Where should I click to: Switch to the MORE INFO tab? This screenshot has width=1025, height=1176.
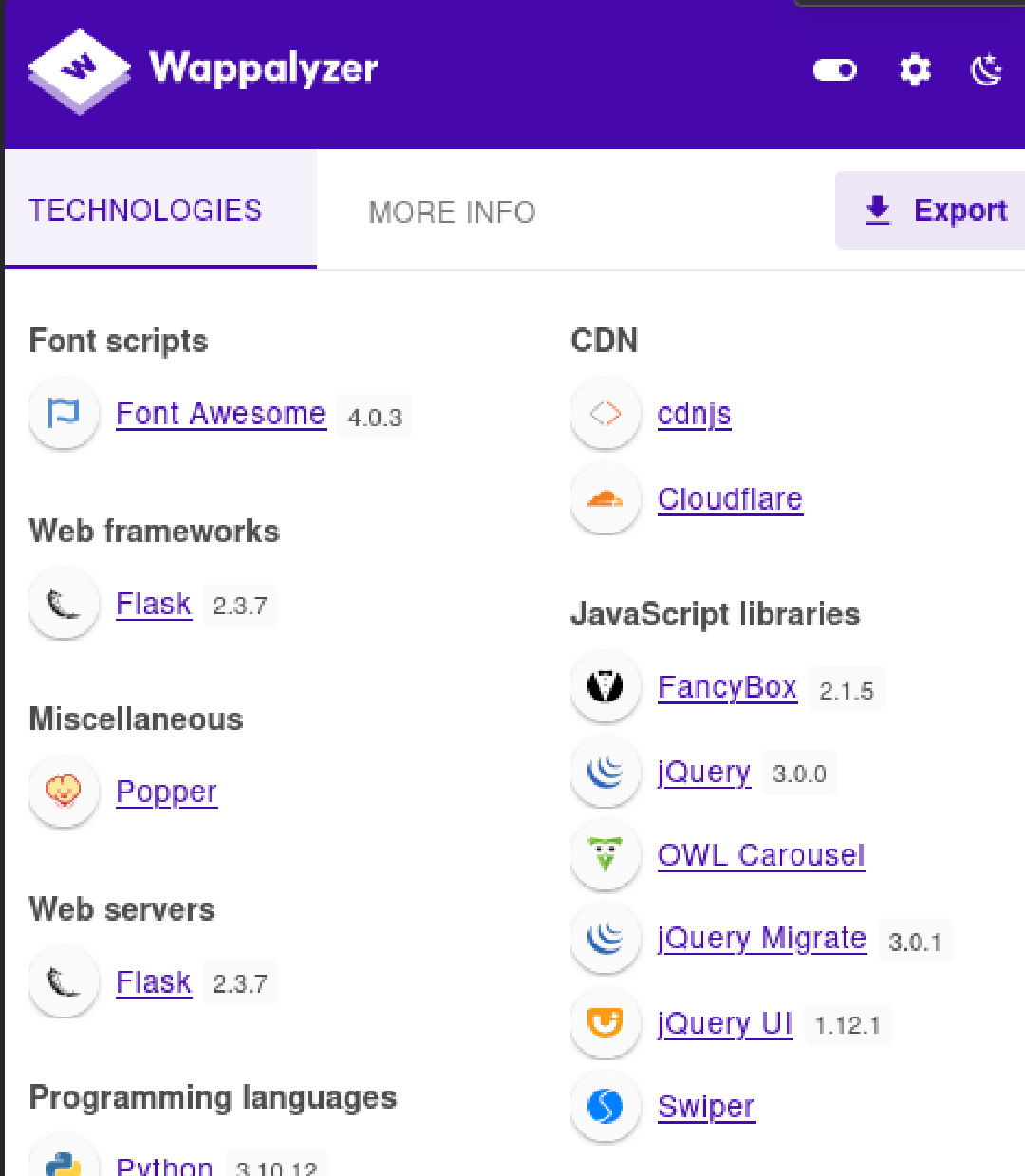pyautogui.click(x=452, y=212)
